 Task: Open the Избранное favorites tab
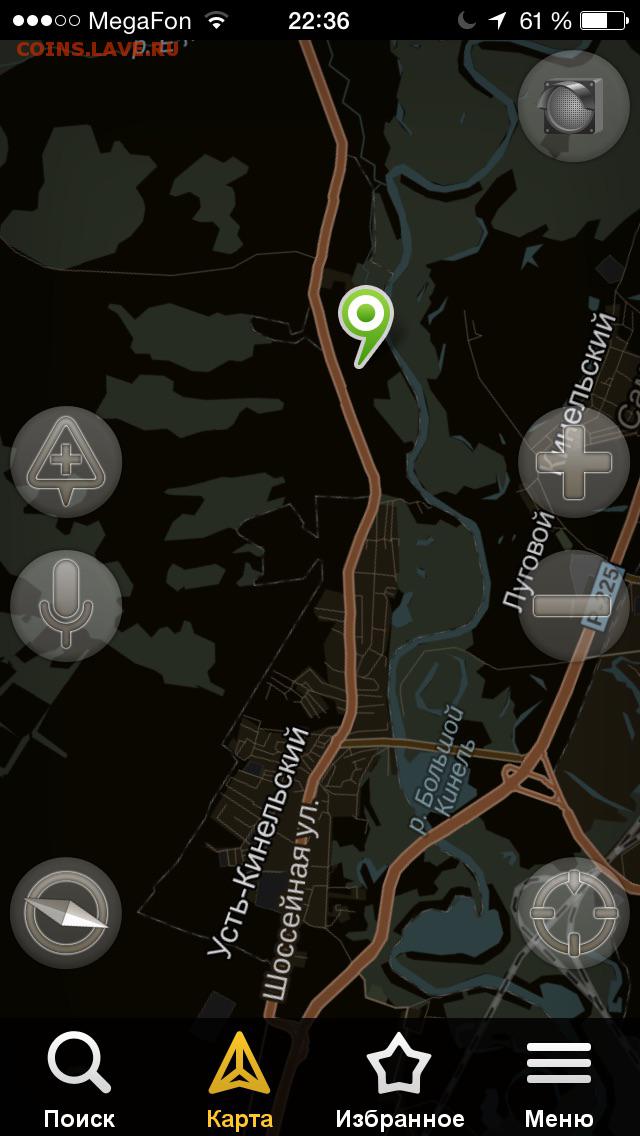click(399, 1079)
